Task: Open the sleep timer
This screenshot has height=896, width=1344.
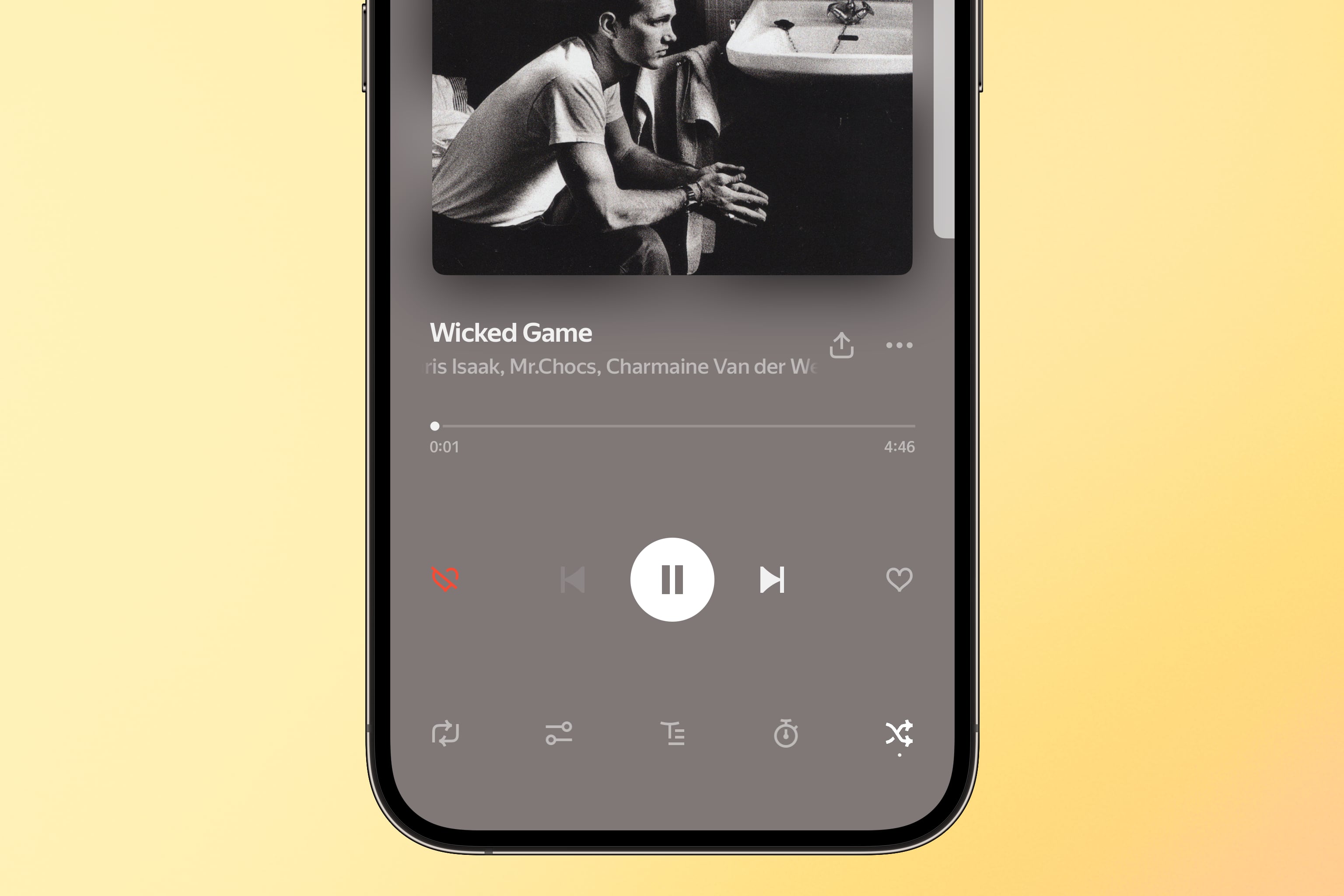Action: [786, 733]
